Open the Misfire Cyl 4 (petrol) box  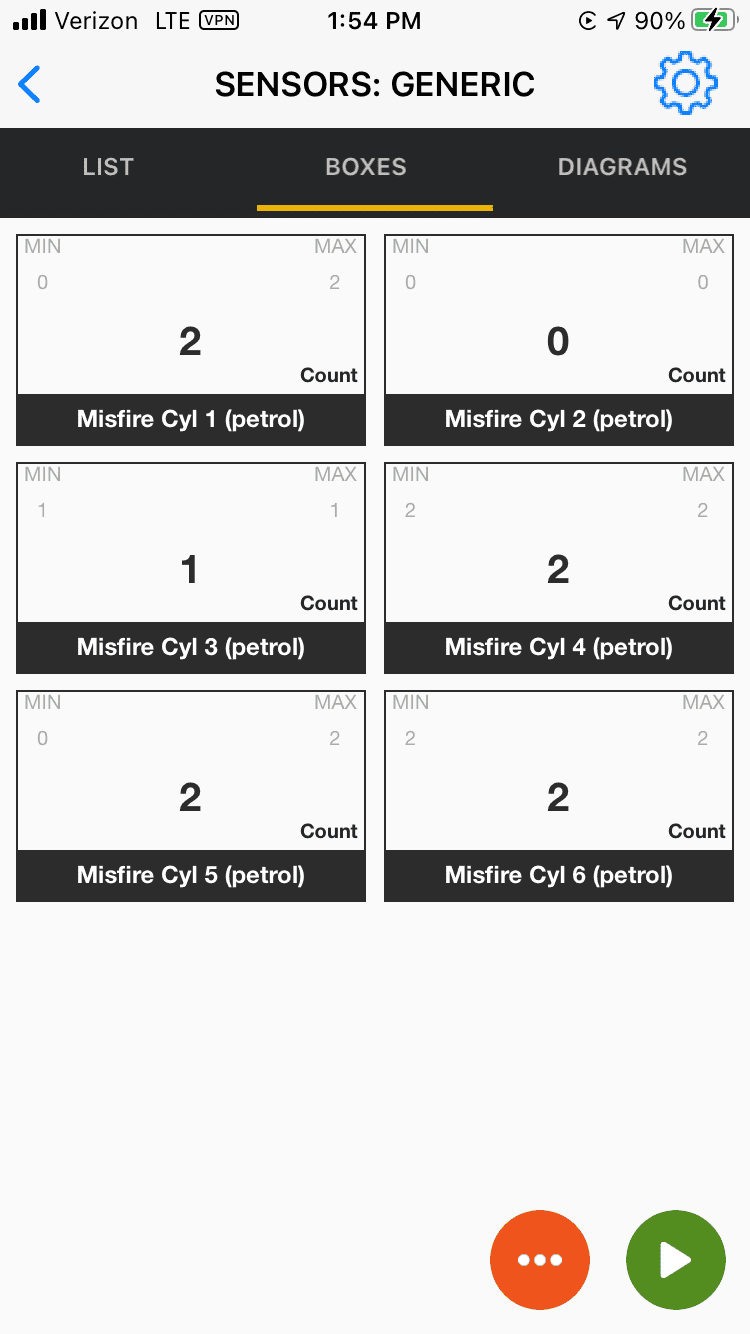(x=559, y=568)
